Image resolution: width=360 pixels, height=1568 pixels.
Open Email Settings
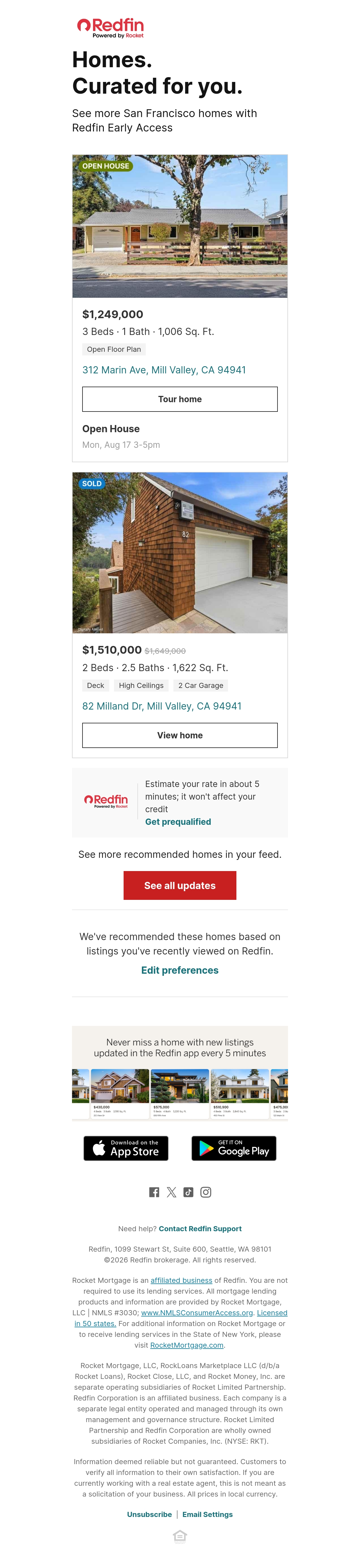[207, 1515]
